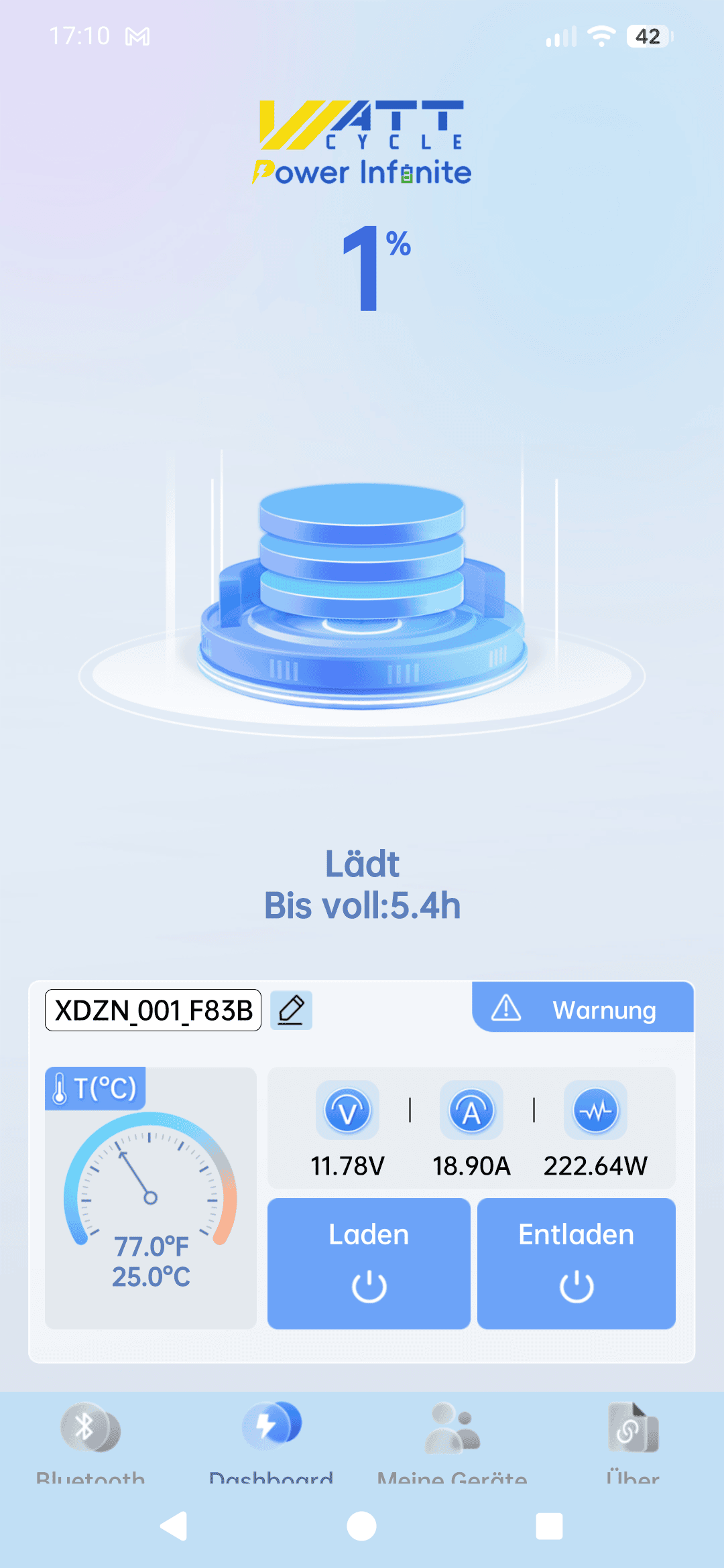Viewport: 724px width, 1568px height.
Task: Tap the XDZN_001_F83B device name field
Action: tap(154, 1010)
